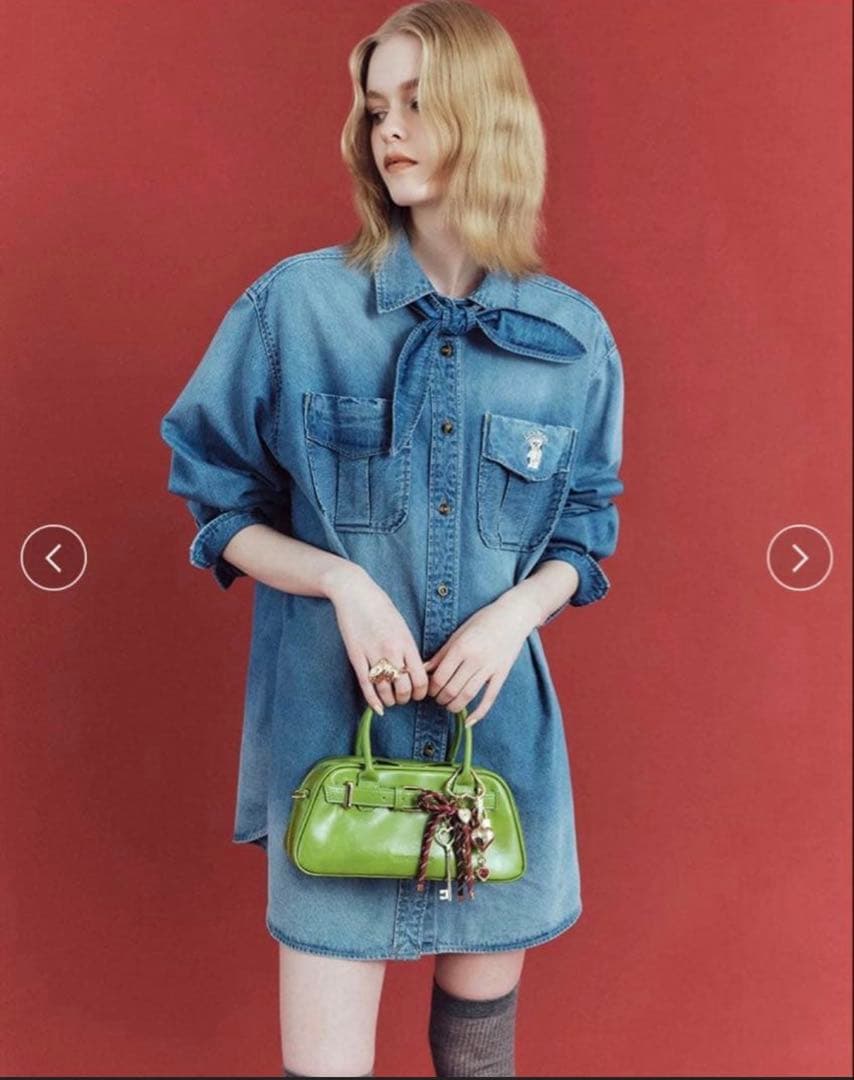Go to the previous photo with left arrow
The image size is (854, 1080).
click(x=54, y=557)
